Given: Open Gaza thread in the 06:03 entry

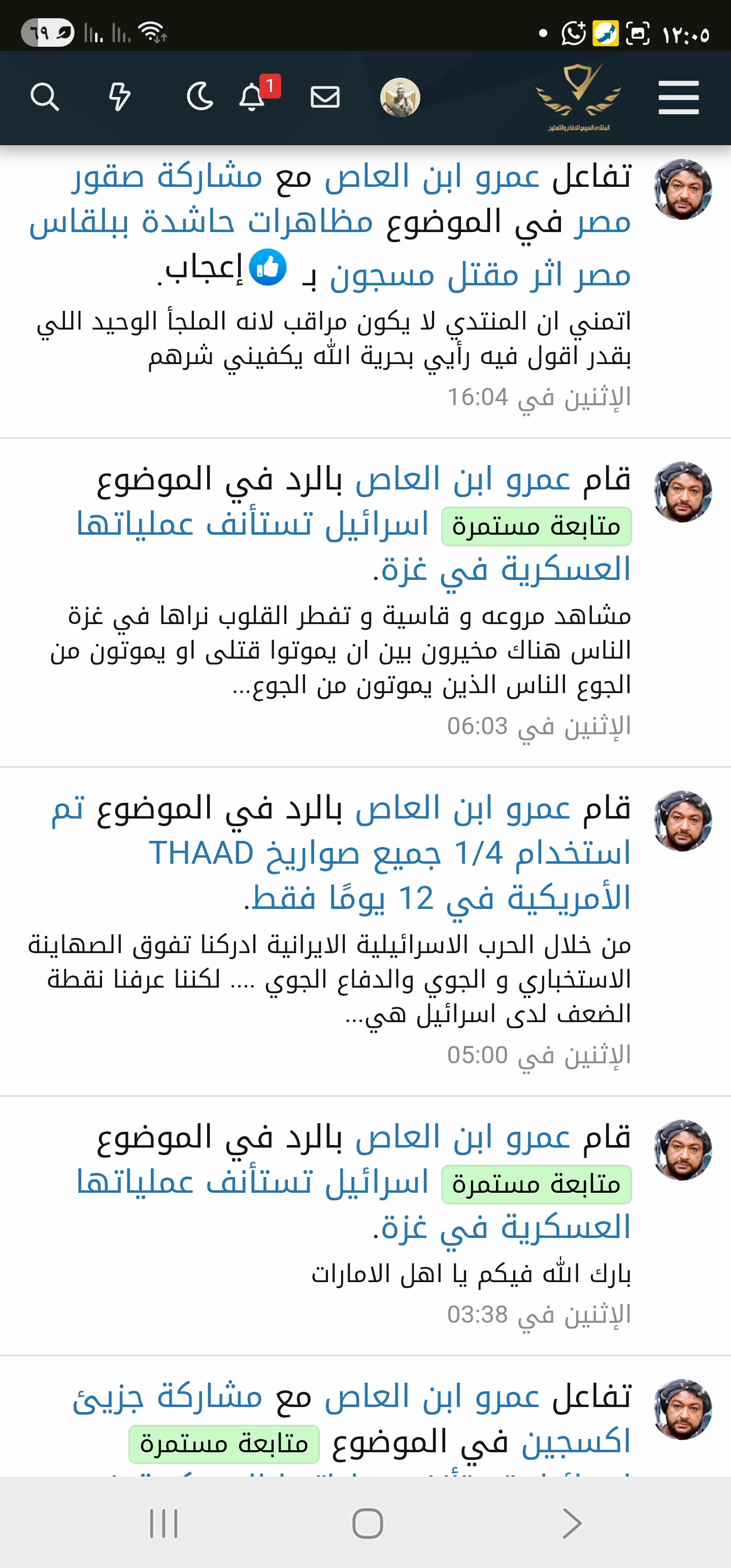Looking at the screenshot, I should [x=253, y=525].
